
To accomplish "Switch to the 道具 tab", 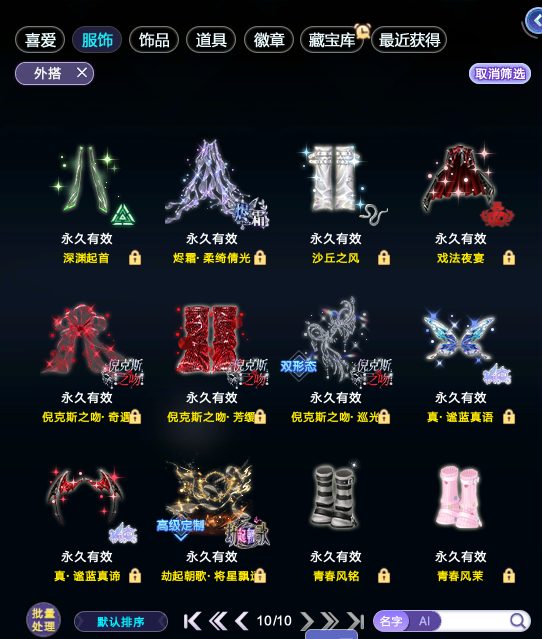I will [x=211, y=40].
